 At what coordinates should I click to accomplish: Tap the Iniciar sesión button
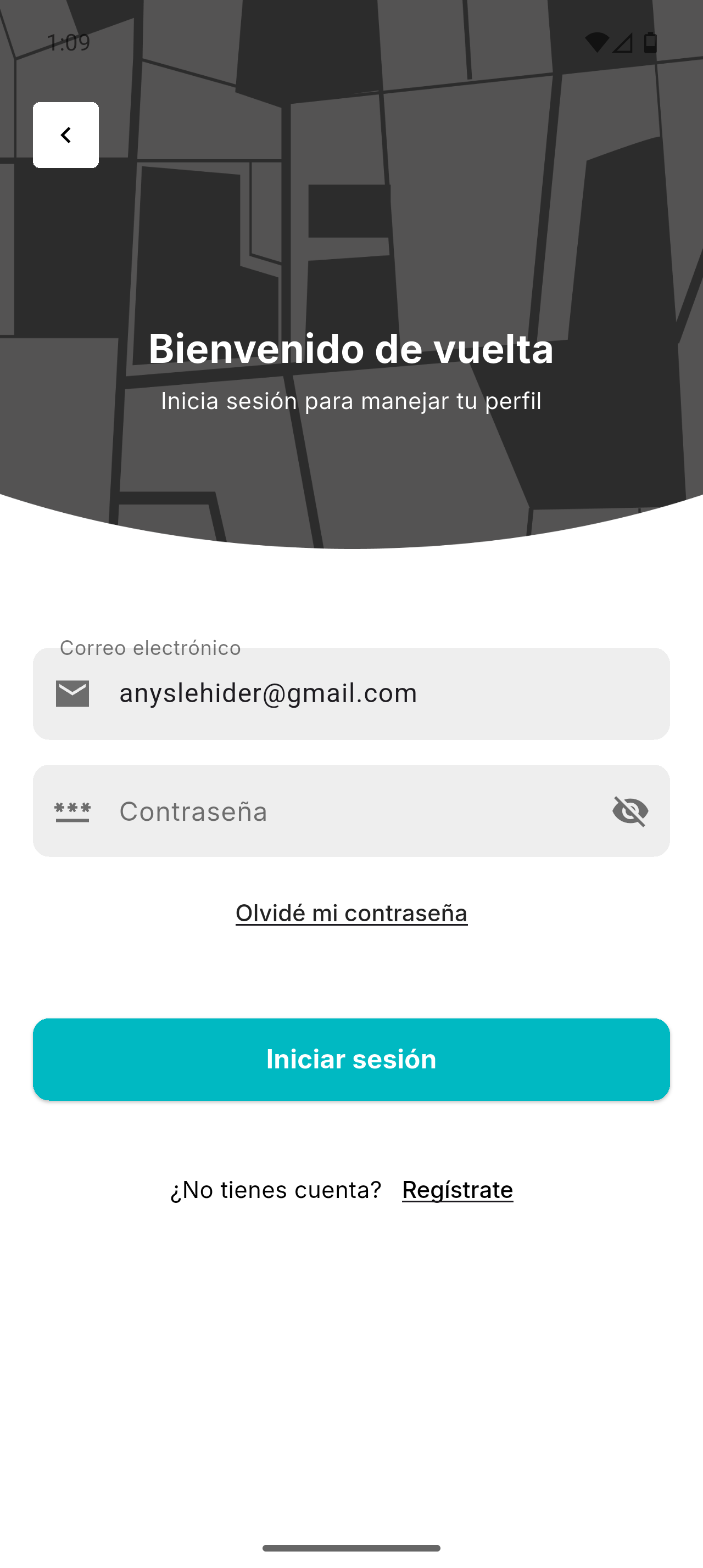[351, 1059]
